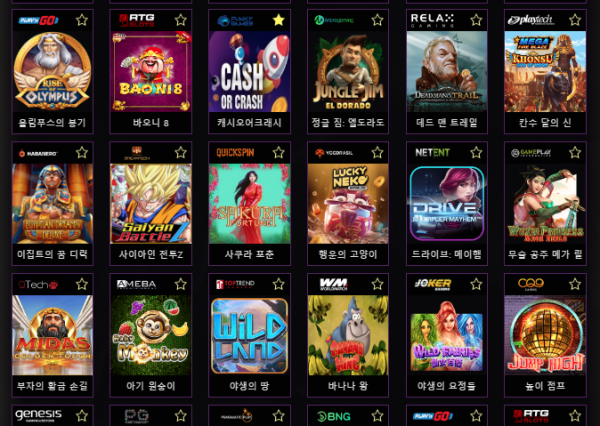Open the 정글 짐: 엘도라도 game
Screen dimensions: 600x426
coord(347,70)
